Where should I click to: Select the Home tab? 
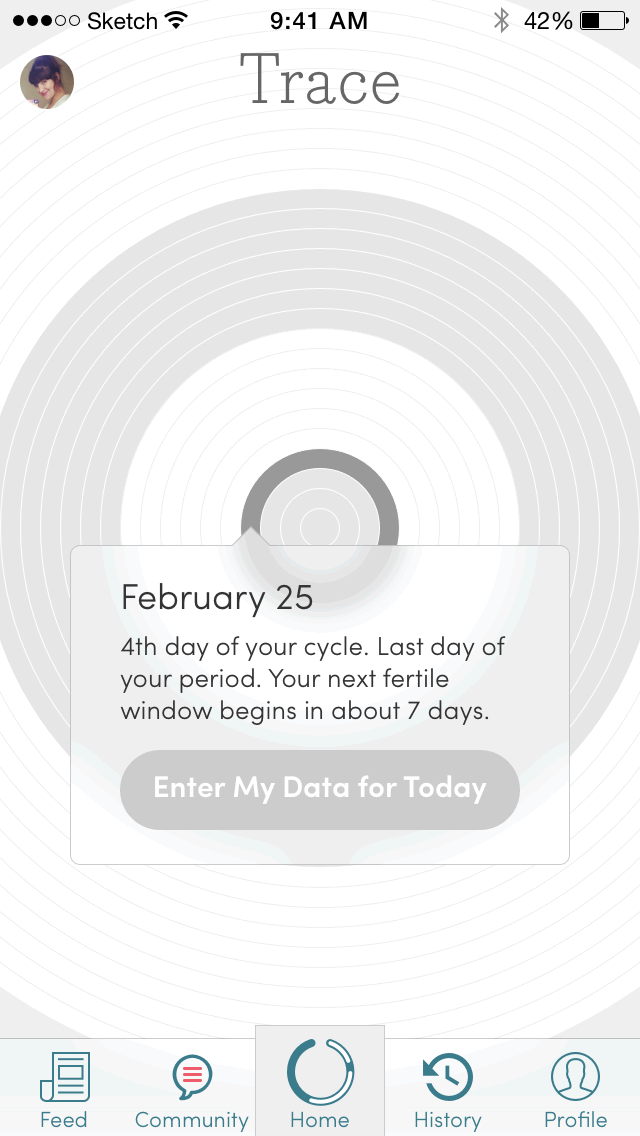(x=320, y=1084)
